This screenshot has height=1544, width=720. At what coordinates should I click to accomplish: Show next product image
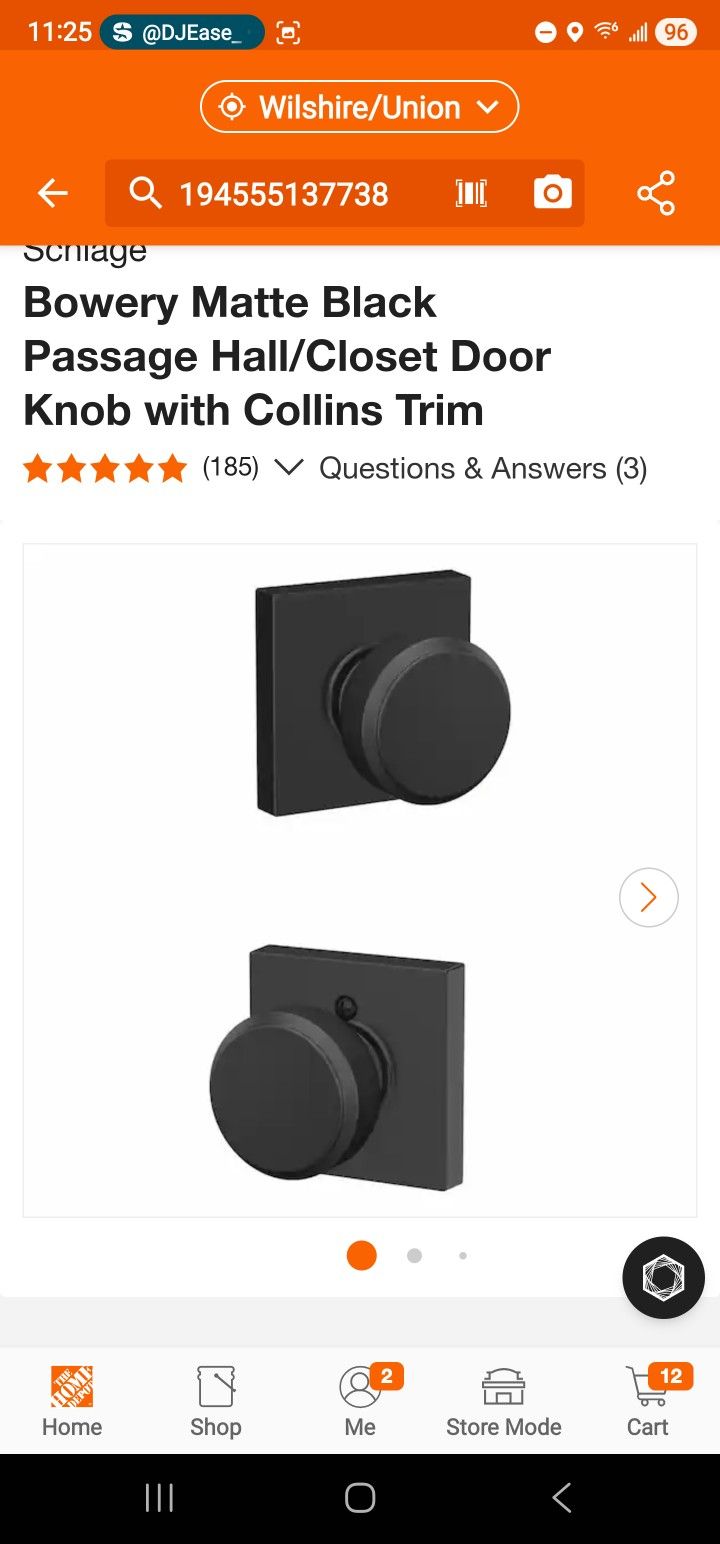click(x=648, y=897)
